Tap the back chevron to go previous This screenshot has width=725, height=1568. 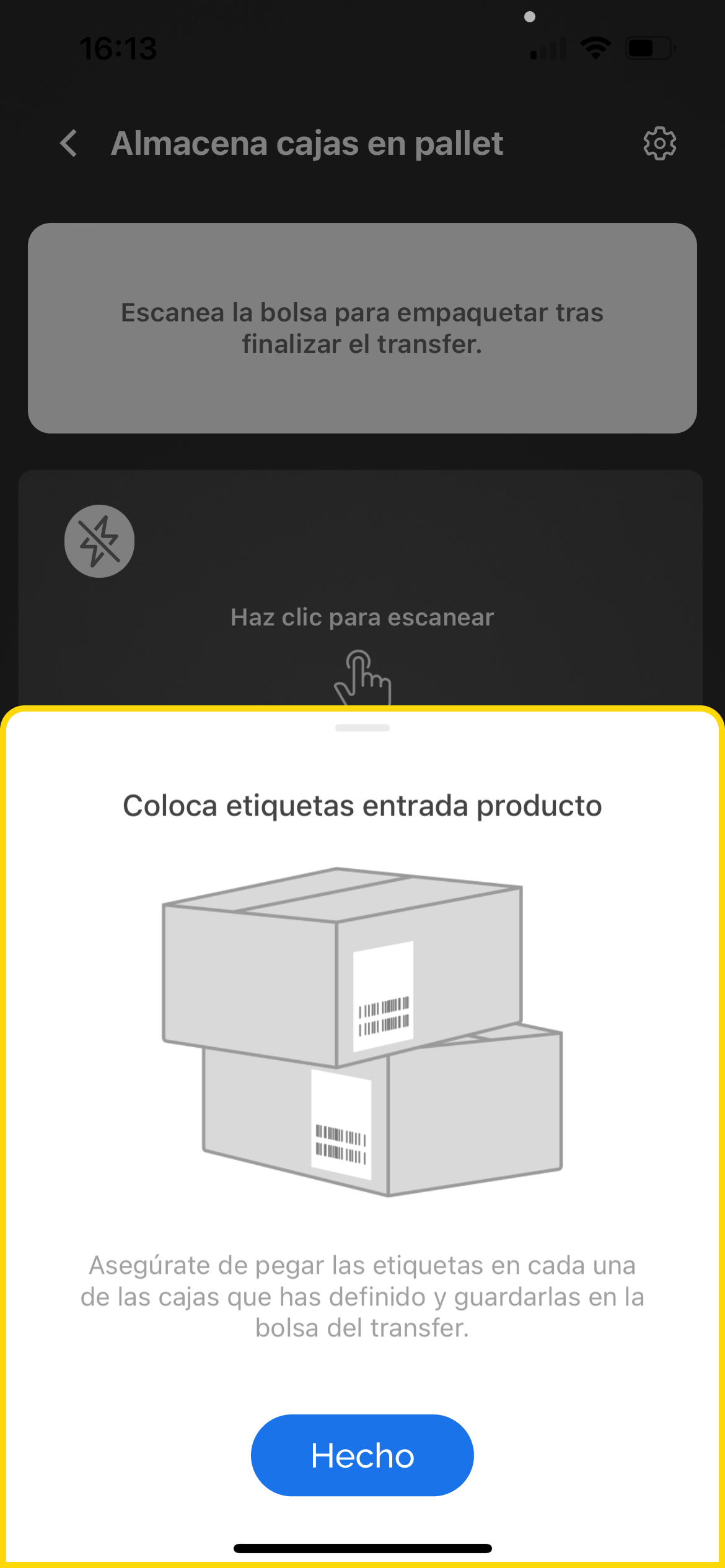[68, 144]
